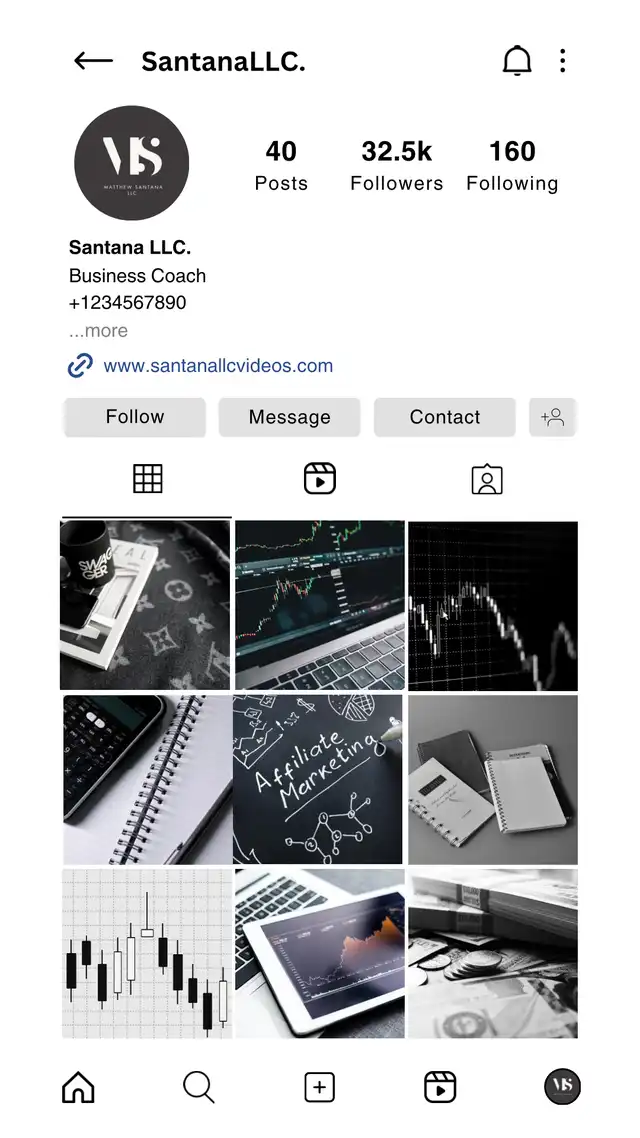
Task: Open own profile from the bottom bar avatar
Action: click(562, 1087)
